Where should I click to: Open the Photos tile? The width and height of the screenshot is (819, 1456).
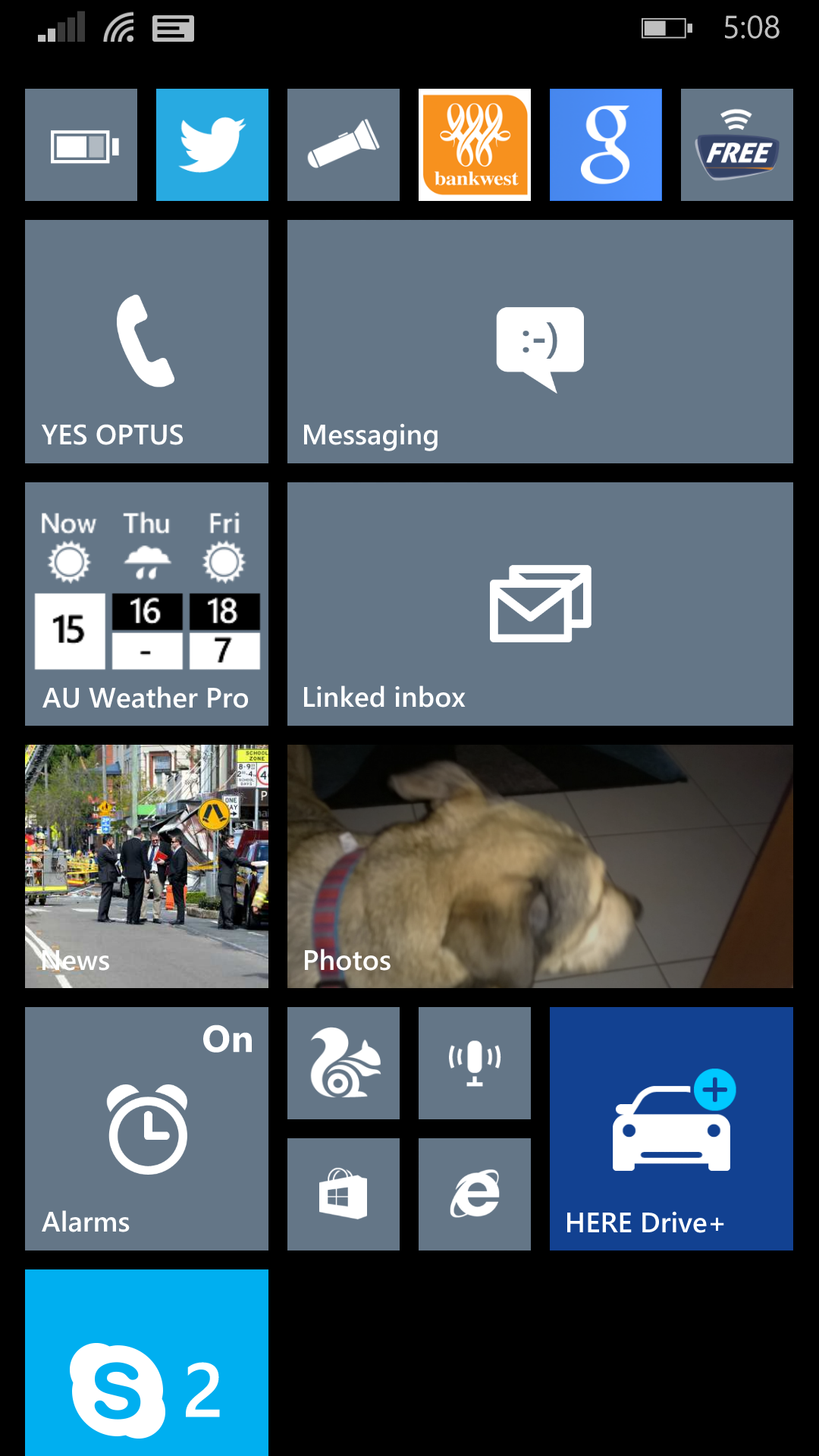click(x=540, y=866)
